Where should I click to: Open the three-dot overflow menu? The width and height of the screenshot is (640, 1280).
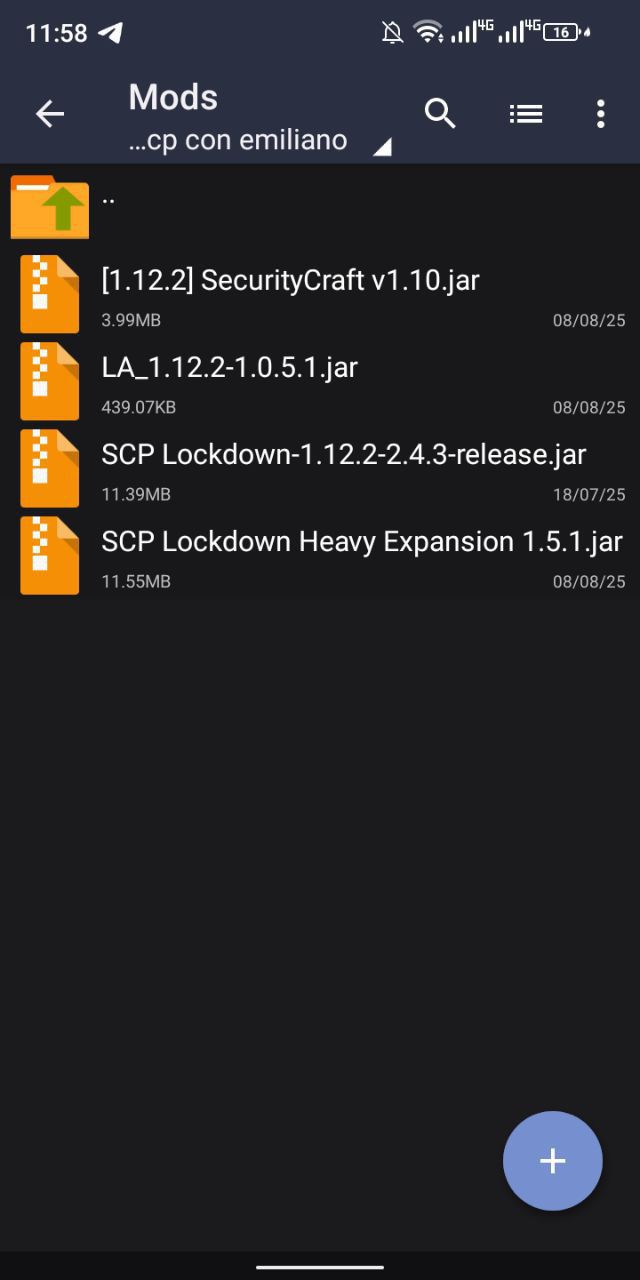pos(600,114)
